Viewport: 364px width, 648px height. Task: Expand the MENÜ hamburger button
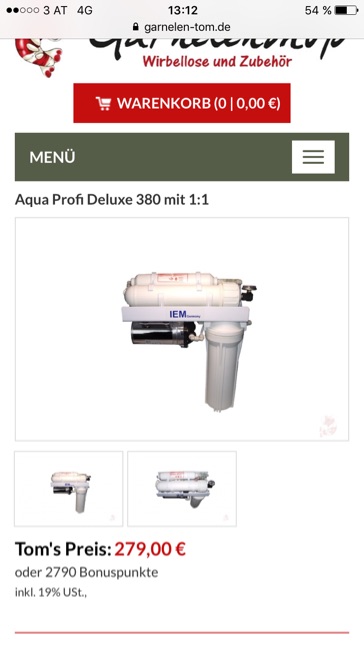pyautogui.click(x=313, y=157)
